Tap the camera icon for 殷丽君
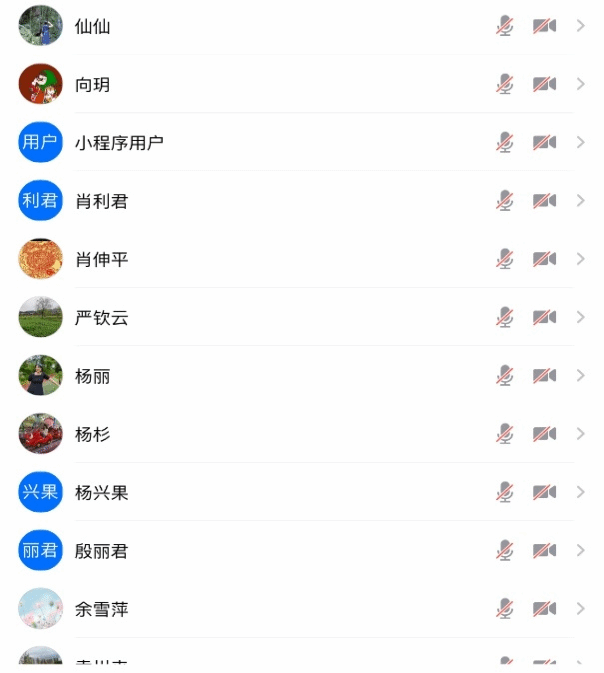This screenshot has width=604, height=673. 544,550
